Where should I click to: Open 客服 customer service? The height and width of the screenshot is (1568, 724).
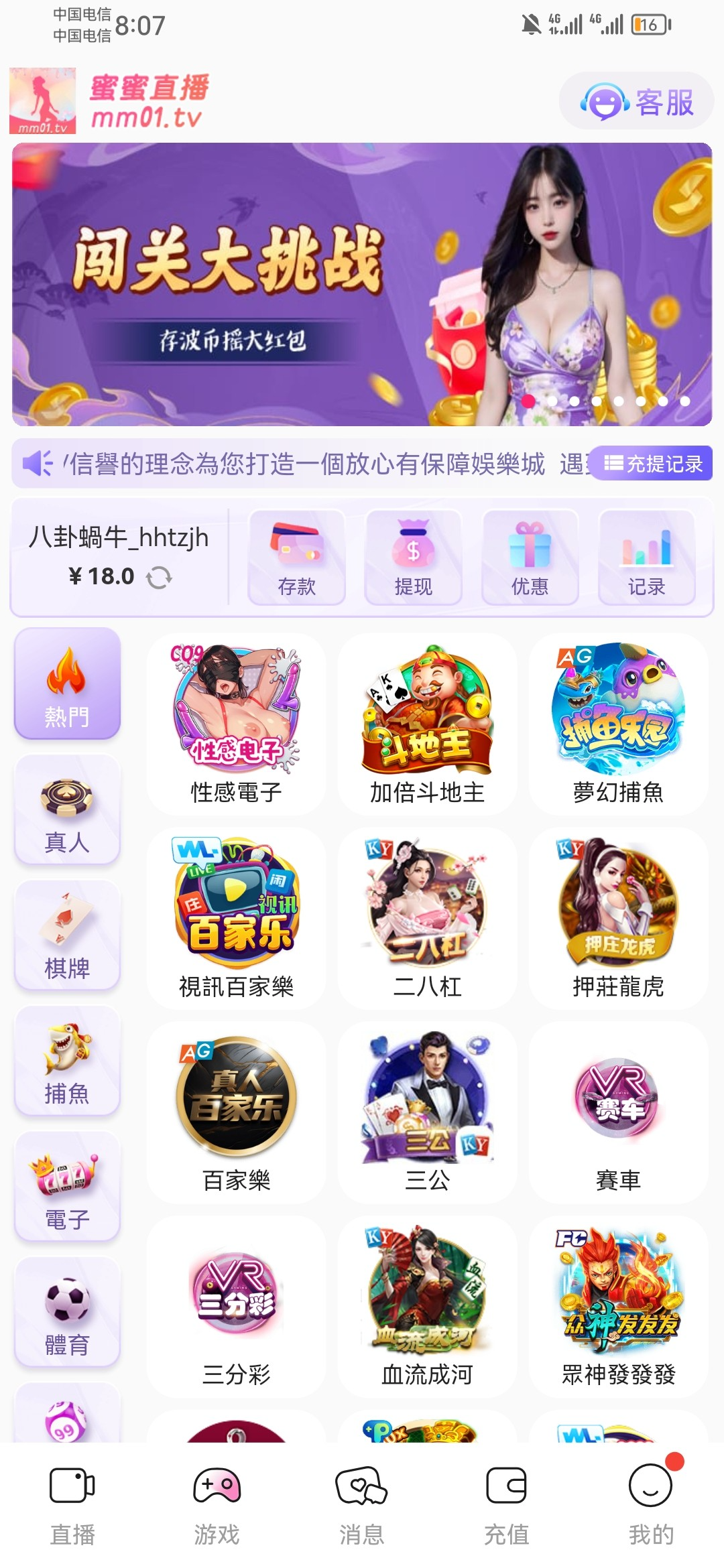[x=637, y=102]
